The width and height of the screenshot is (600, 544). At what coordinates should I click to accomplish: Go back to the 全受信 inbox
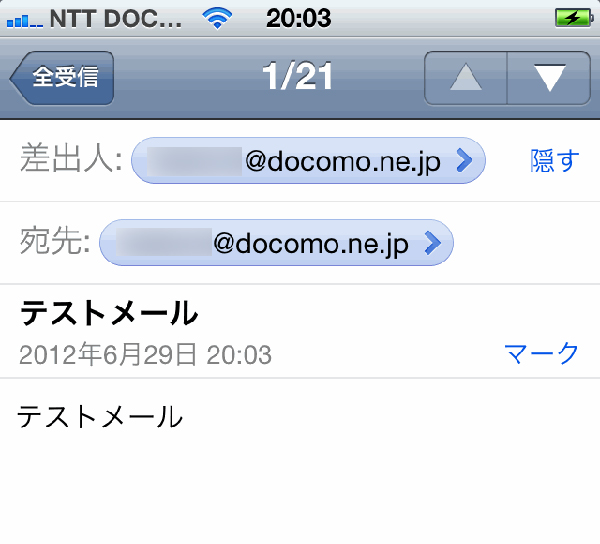63,78
